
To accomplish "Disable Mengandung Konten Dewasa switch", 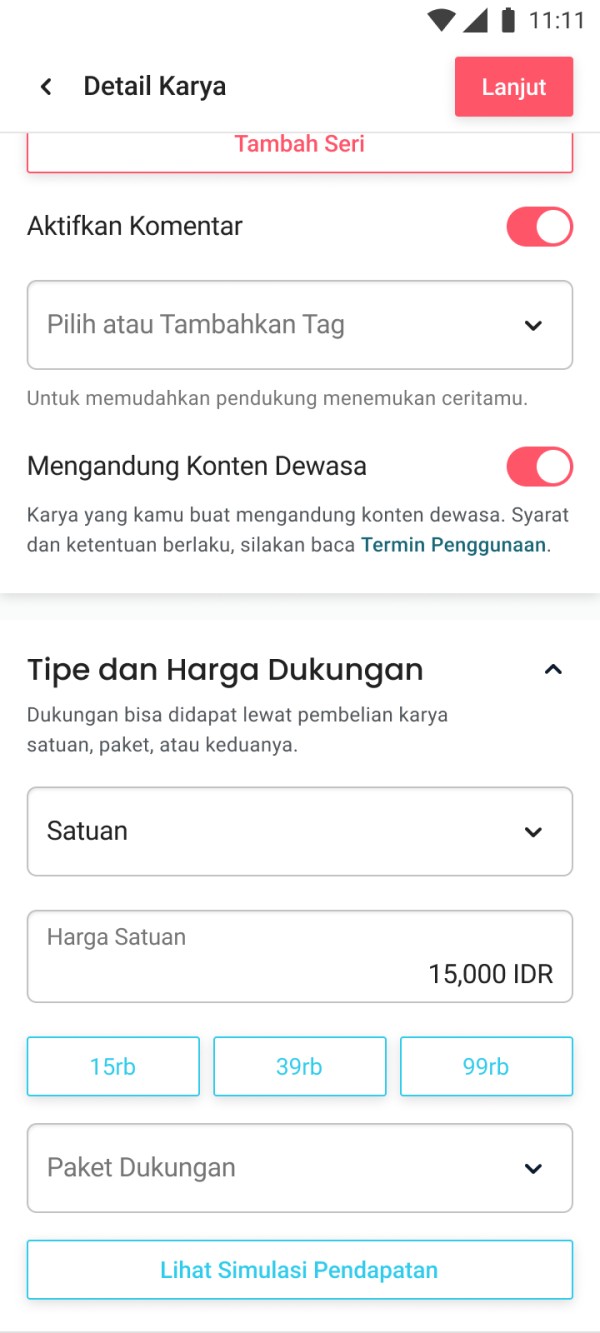I will [539, 467].
